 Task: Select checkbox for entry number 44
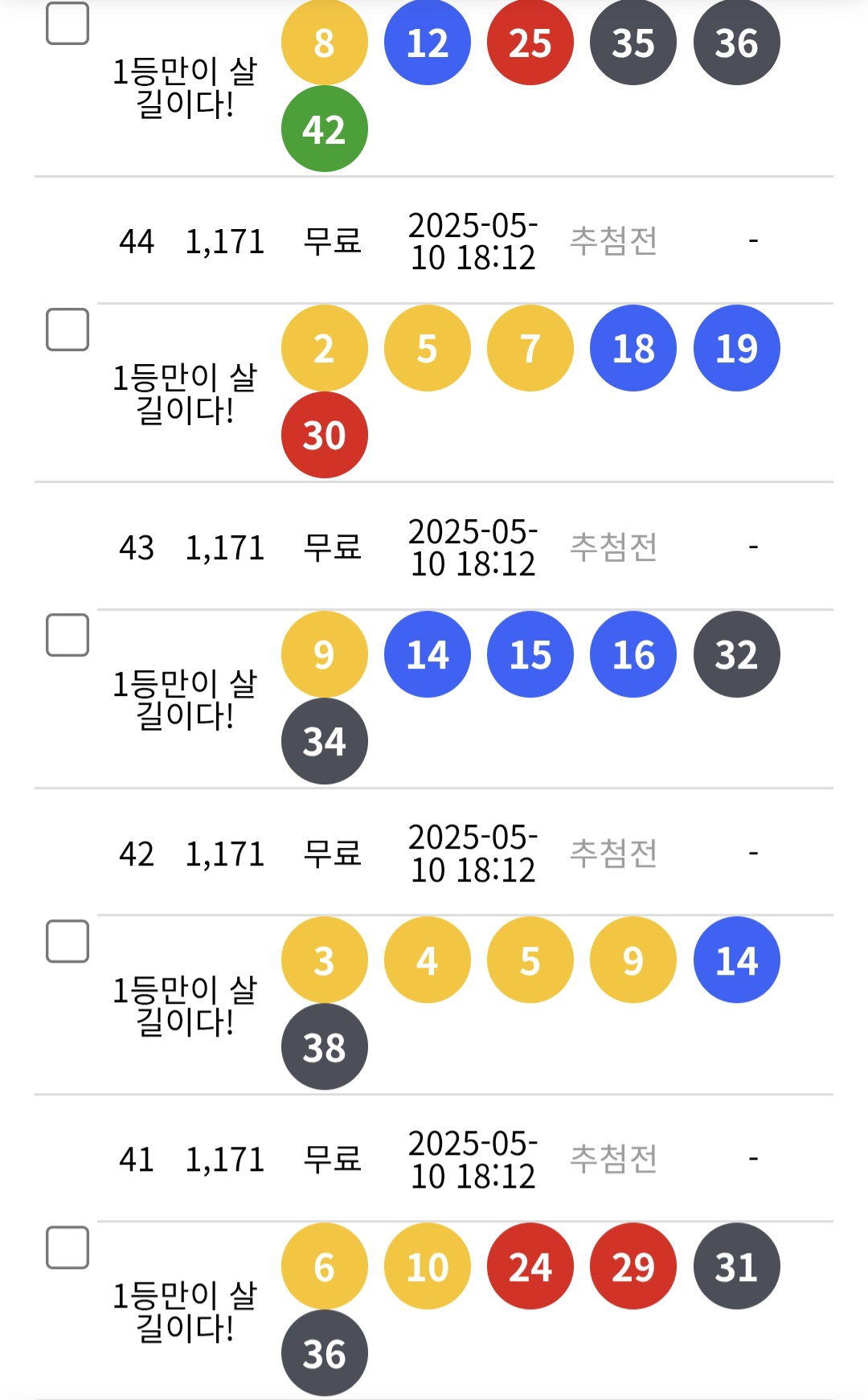pos(68,330)
